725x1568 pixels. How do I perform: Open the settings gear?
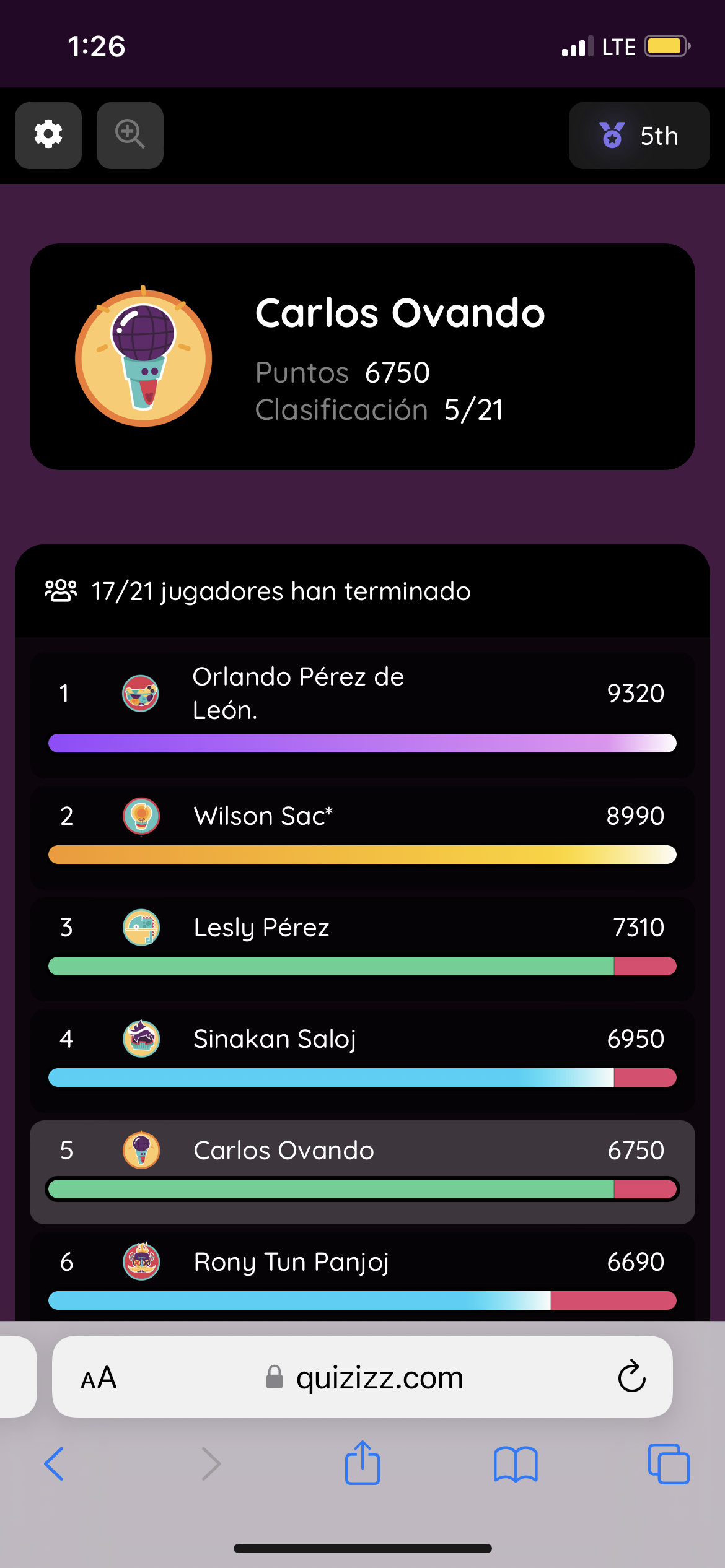[x=48, y=135]
